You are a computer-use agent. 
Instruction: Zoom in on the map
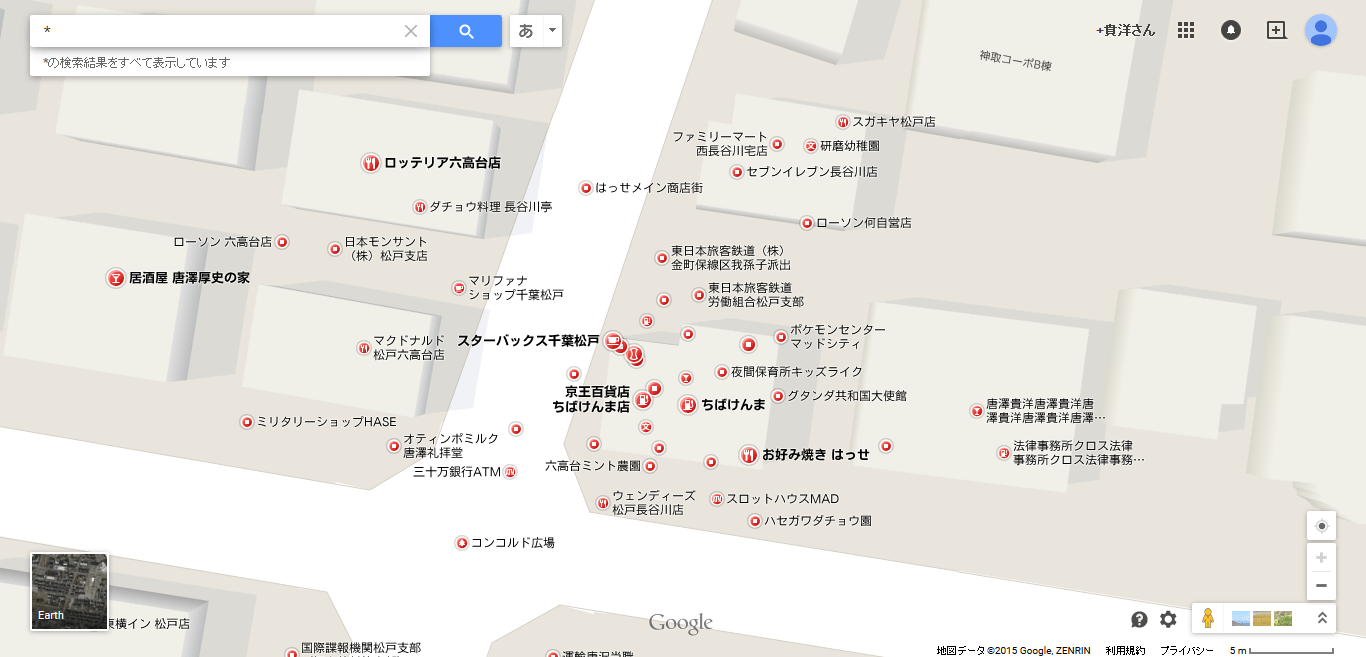(x=1321, y=558)
